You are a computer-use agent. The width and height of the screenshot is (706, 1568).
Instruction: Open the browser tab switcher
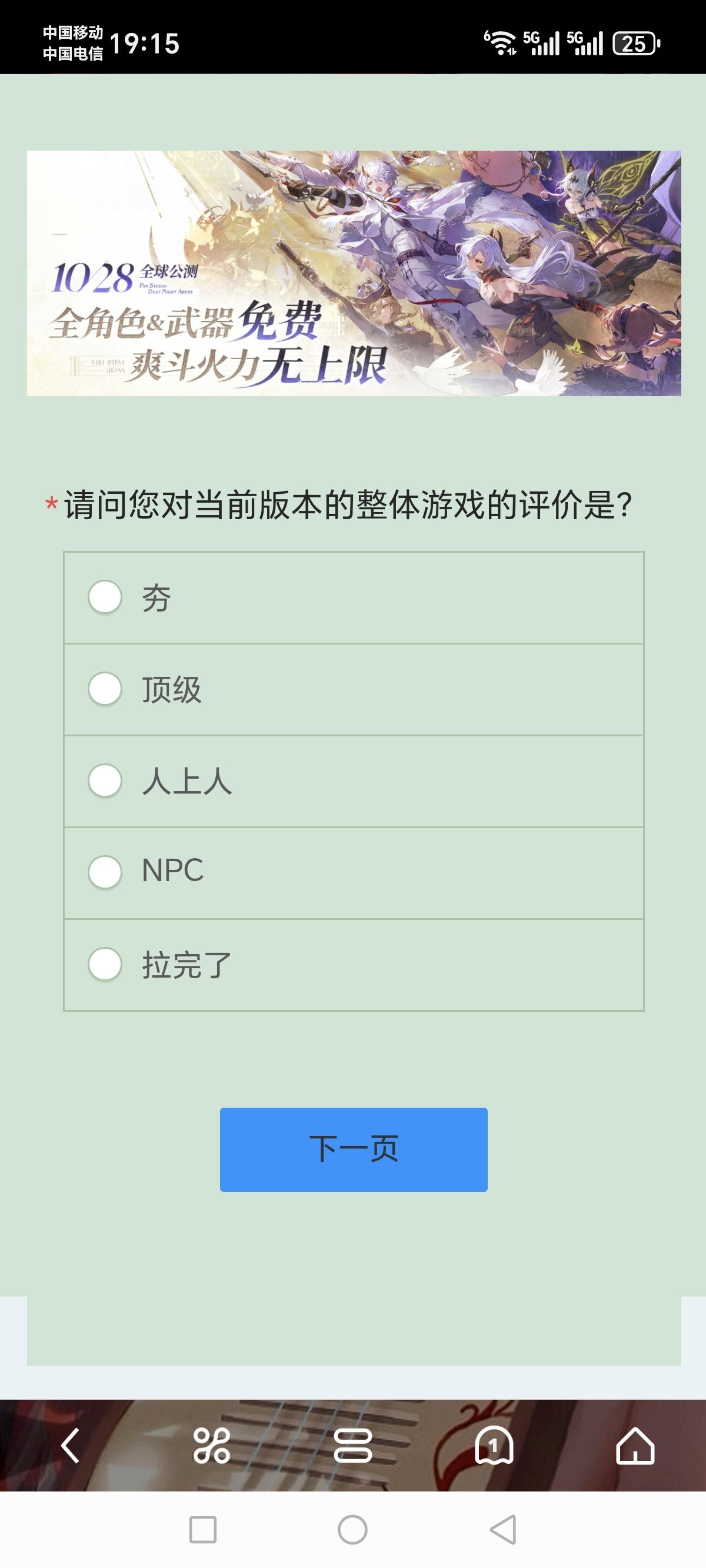pyautogui.click(x=353, y=1445)
